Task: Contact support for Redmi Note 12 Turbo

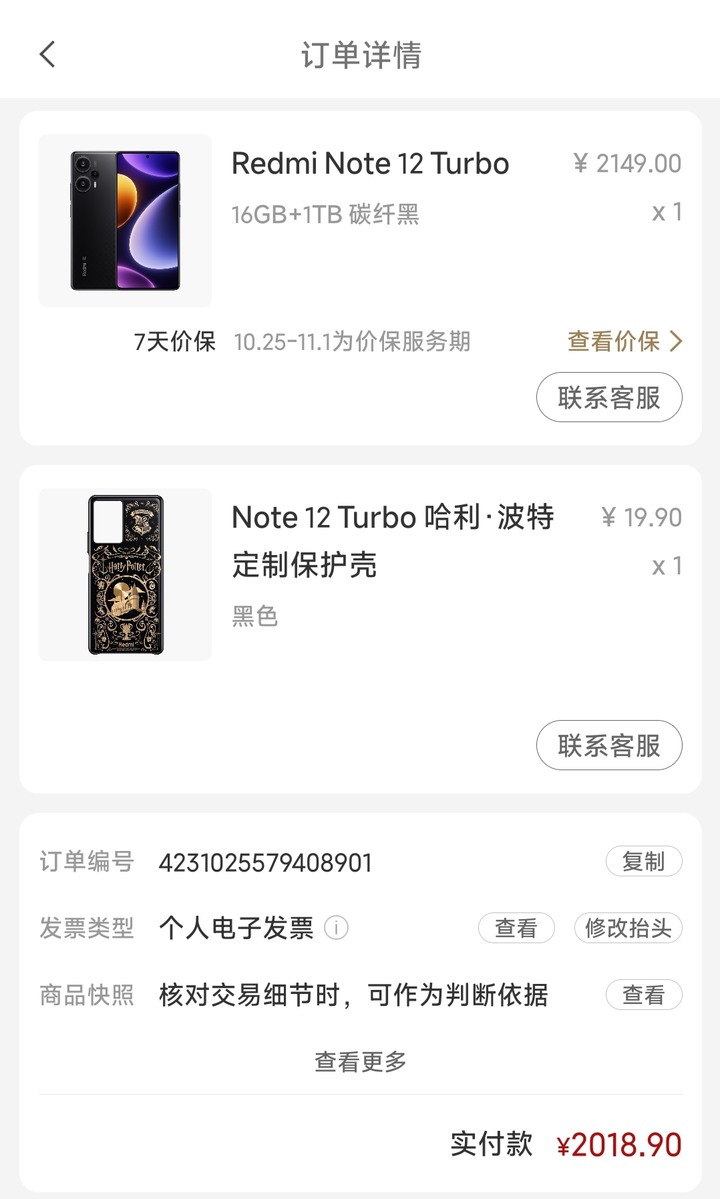Action: coord(609,398)
